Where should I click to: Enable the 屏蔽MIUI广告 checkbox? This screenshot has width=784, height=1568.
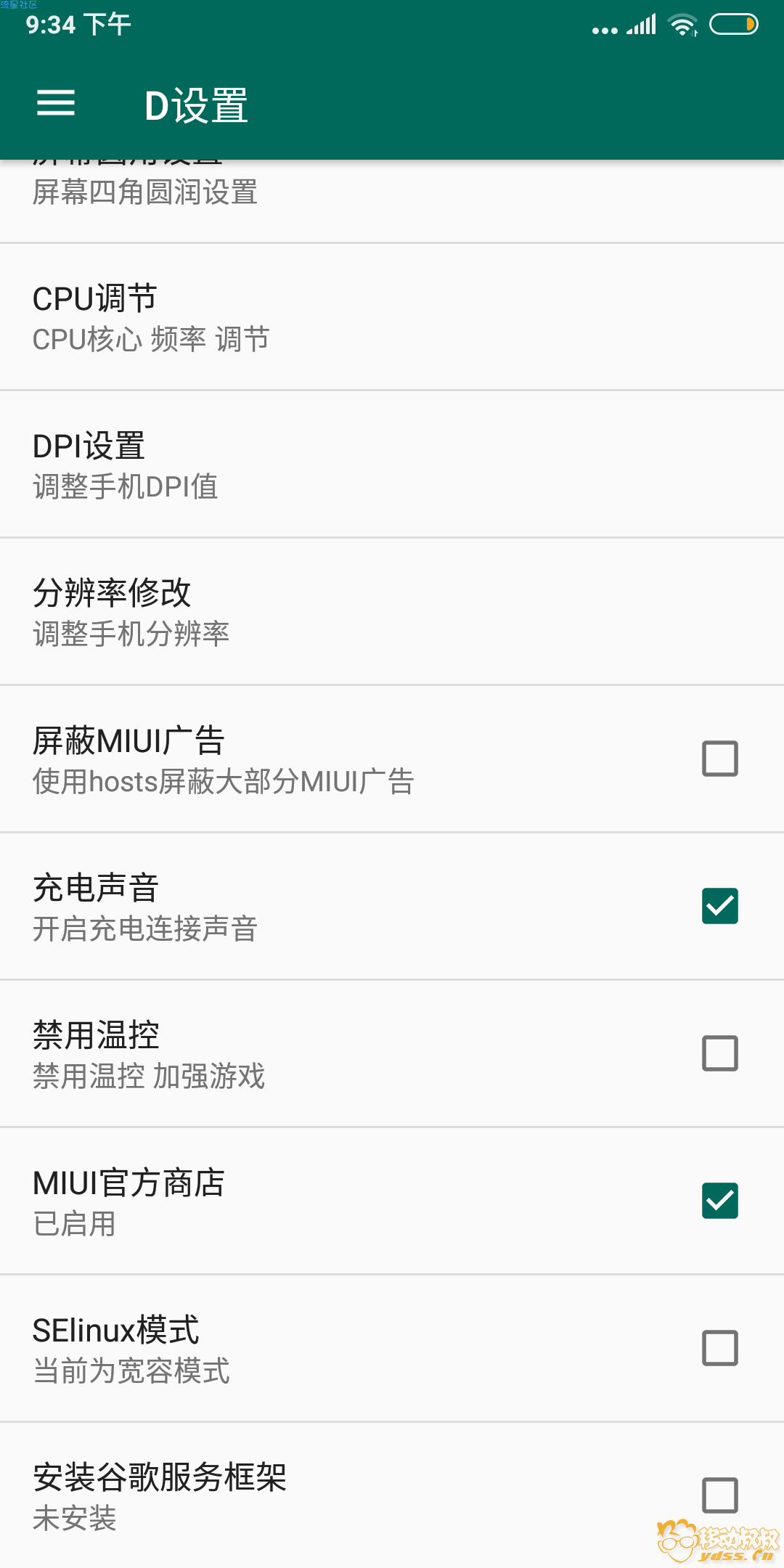pyautogui.click(x=719, y=759)
